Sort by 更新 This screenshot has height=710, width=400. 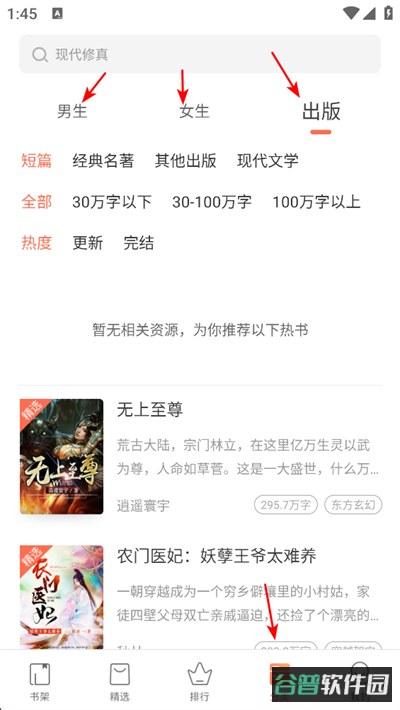coord(88,243)
